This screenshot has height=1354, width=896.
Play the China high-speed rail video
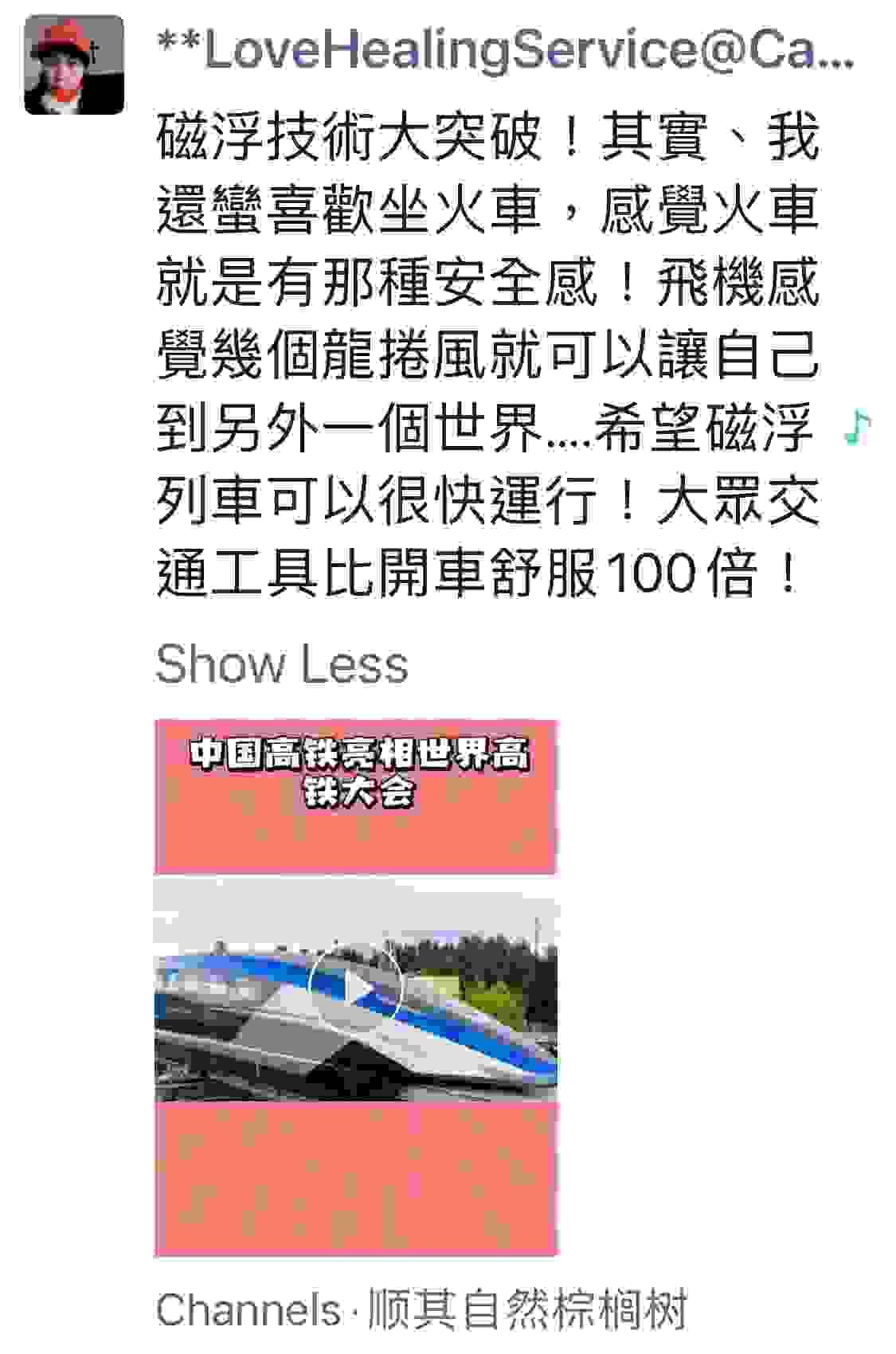356,988
